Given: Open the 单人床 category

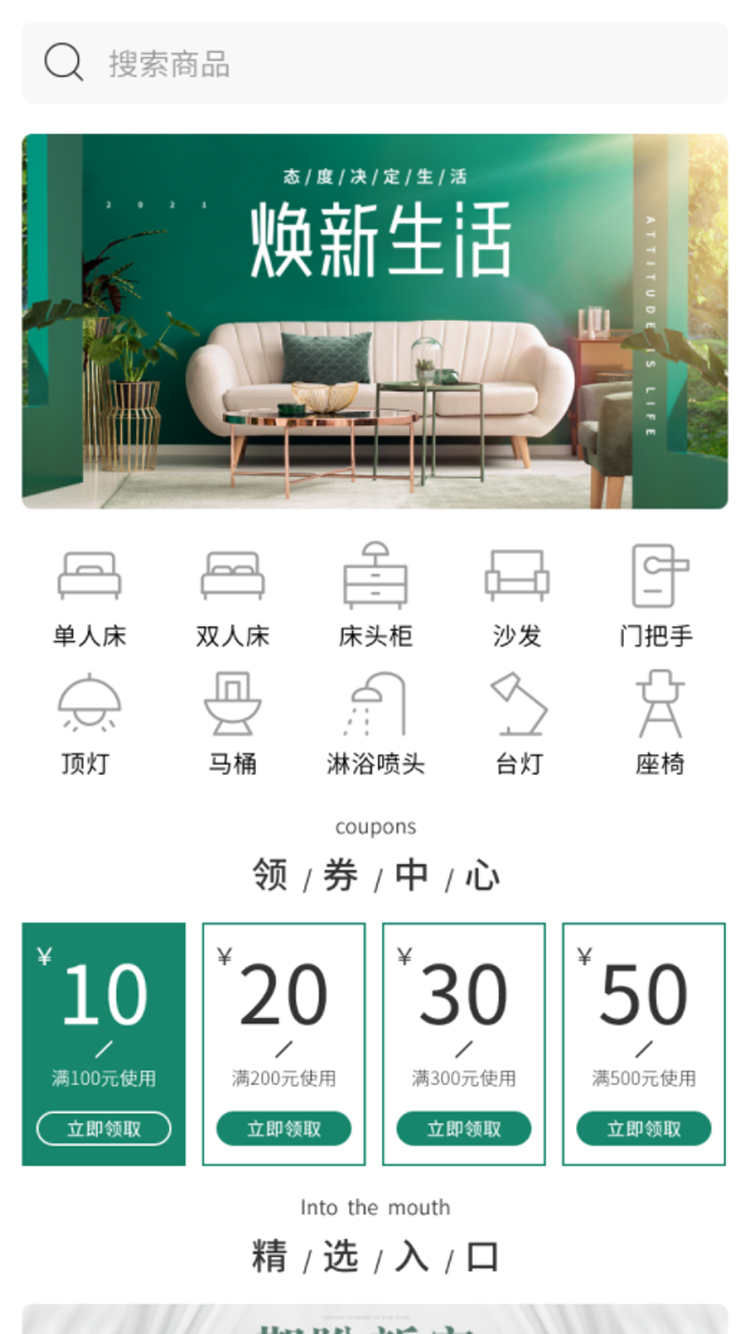Looking at the screenshot, I should (x=89, y=596).
